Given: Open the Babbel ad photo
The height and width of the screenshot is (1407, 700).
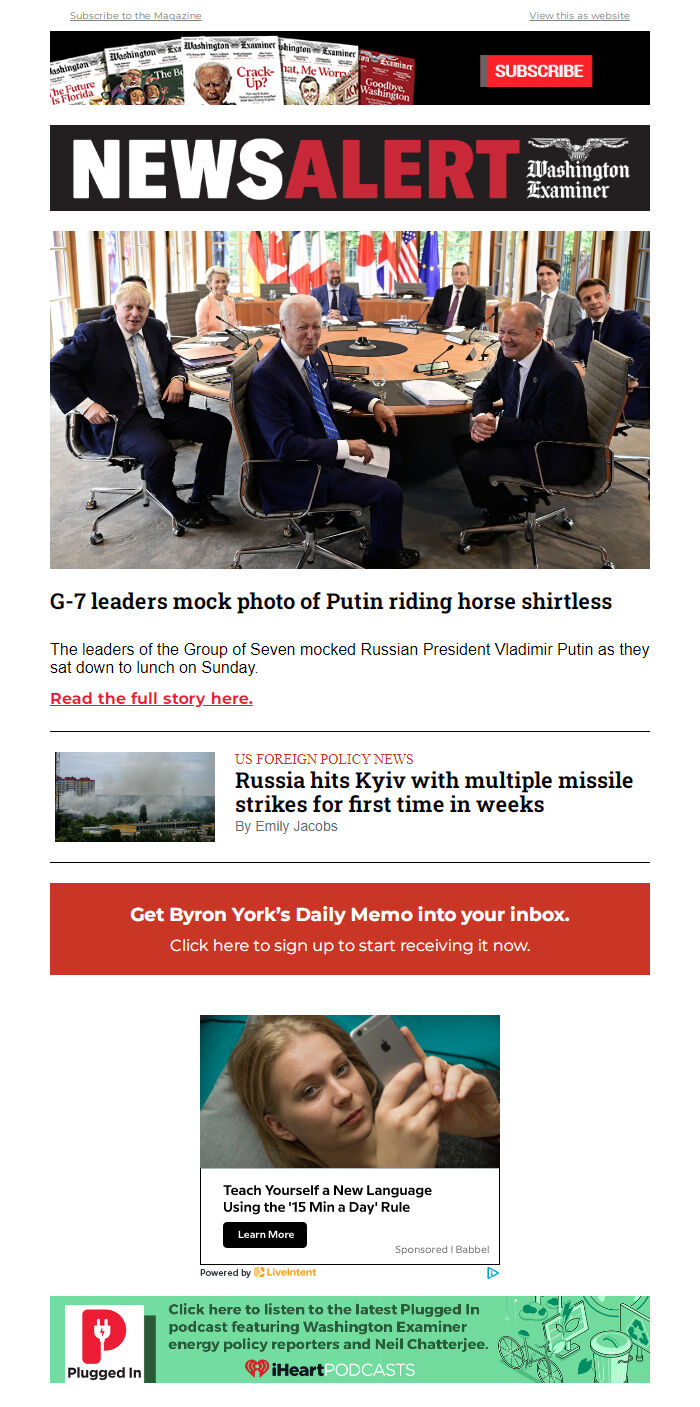Looking at the screenshot, I should 350,1092.
